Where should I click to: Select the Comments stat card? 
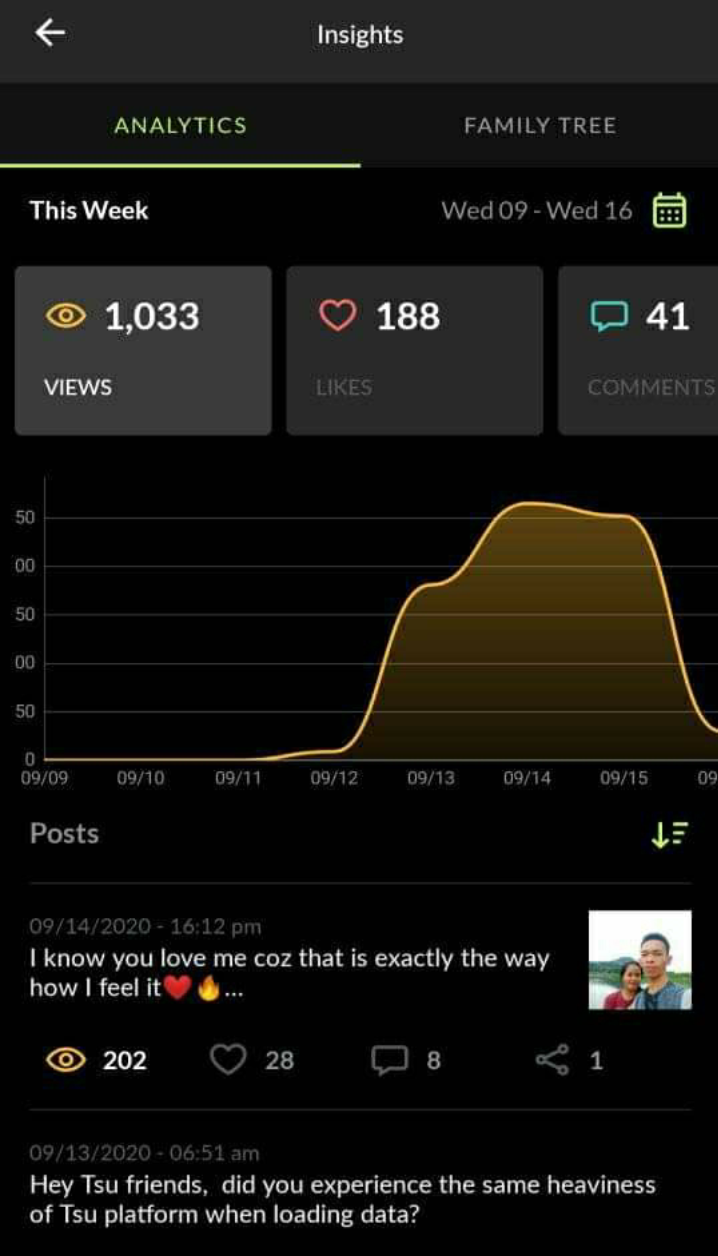638,350
